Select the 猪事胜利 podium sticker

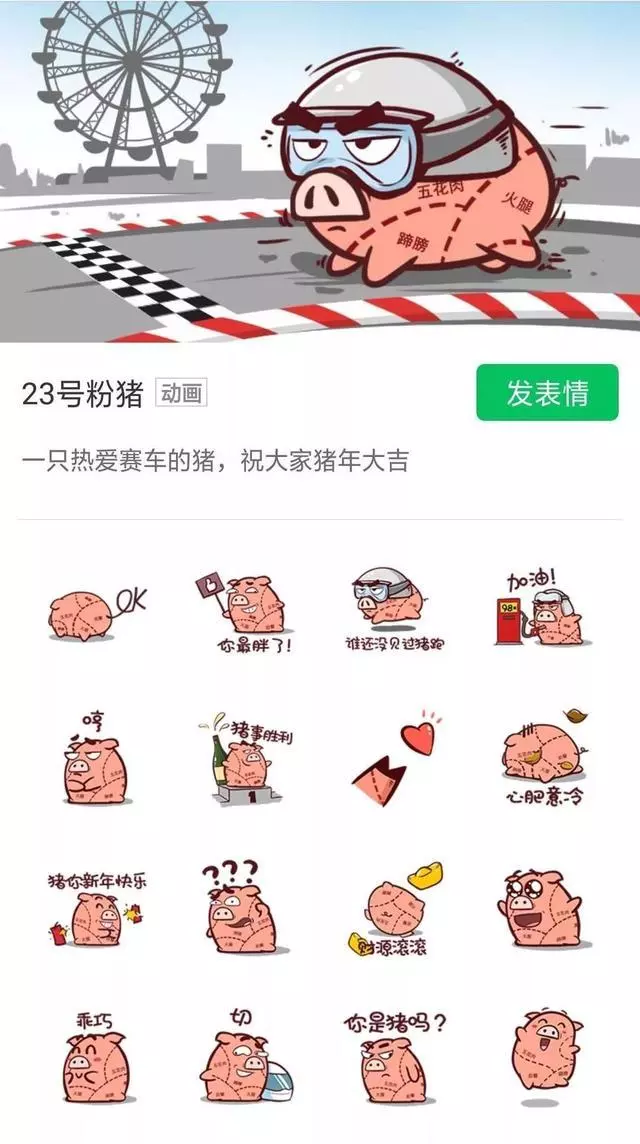pos(246,759)
